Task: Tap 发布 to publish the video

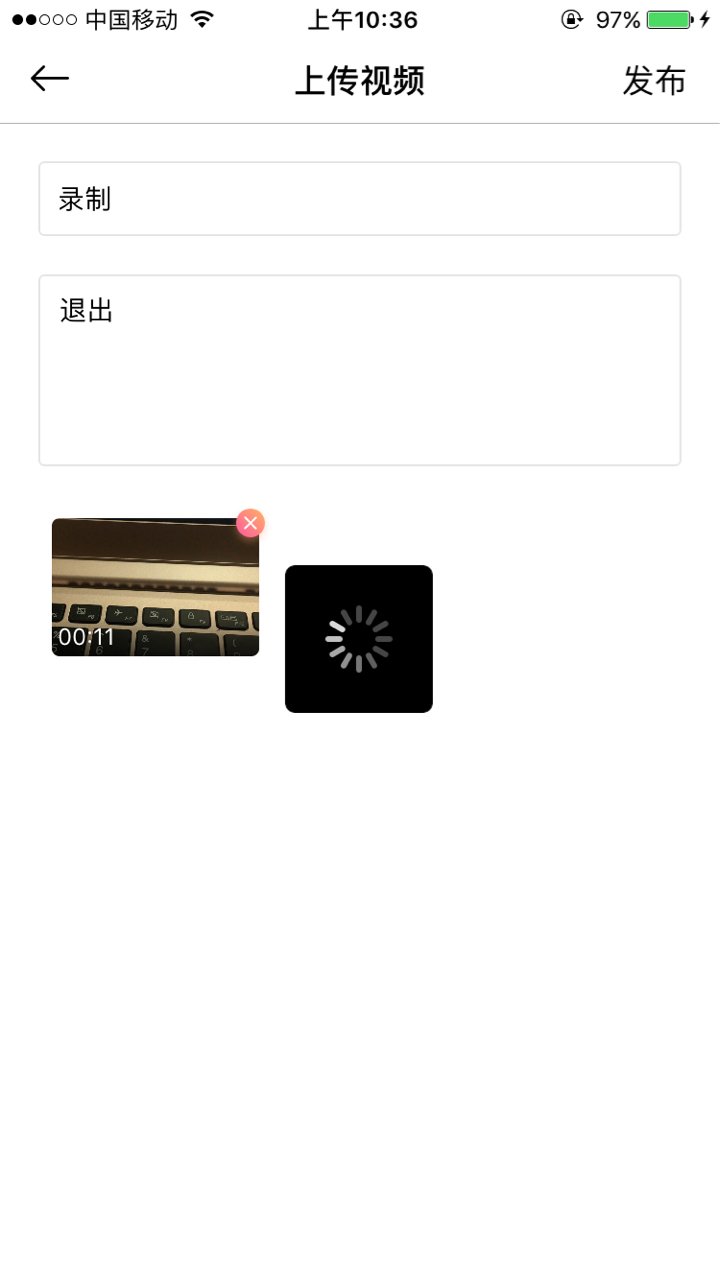Action: tap(654, 81)
